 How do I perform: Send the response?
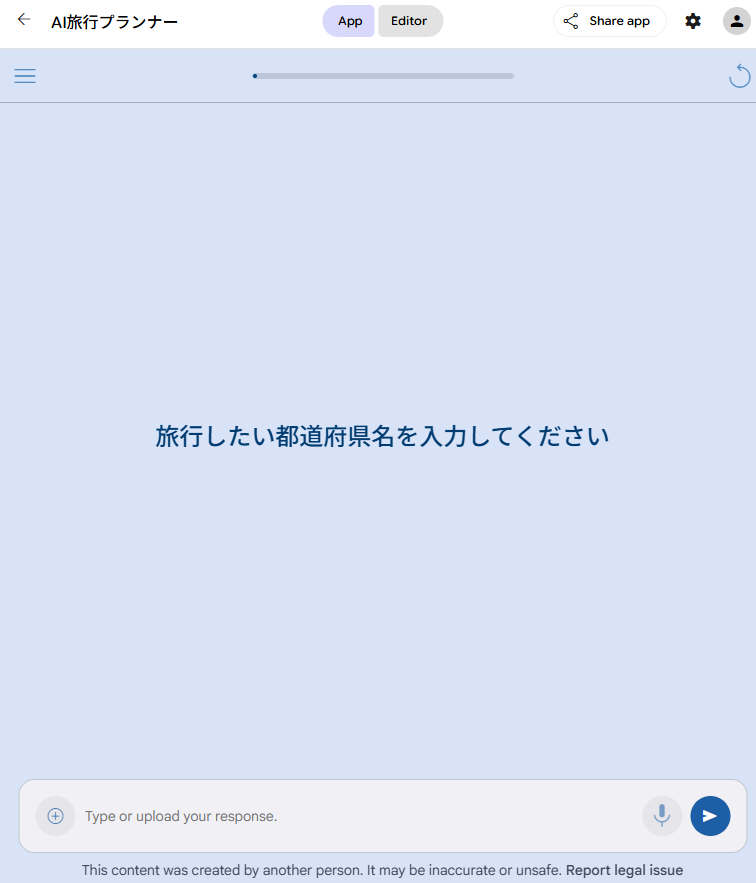tap(710, 816)
